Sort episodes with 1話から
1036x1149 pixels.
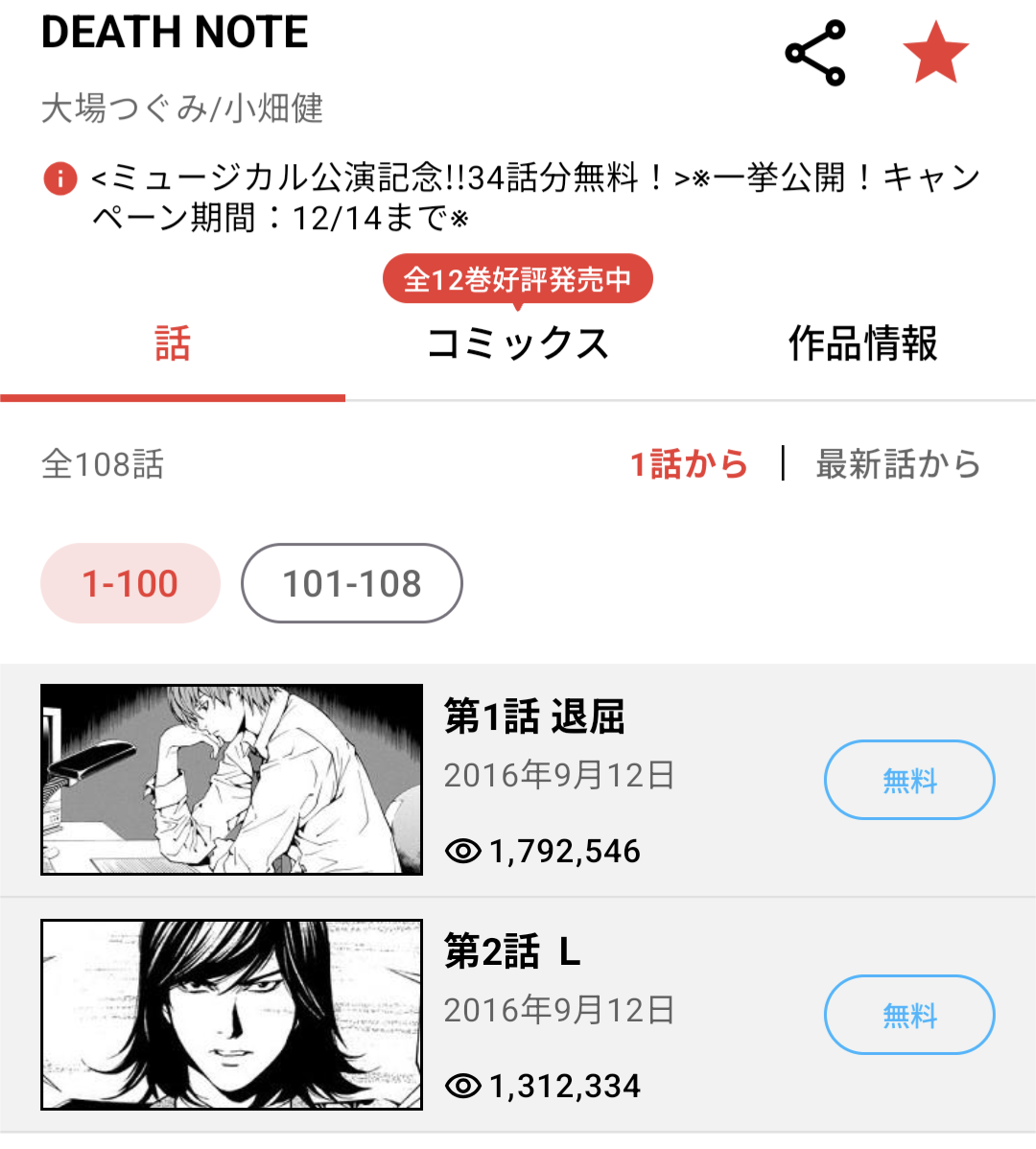click(x=689, y=464)
